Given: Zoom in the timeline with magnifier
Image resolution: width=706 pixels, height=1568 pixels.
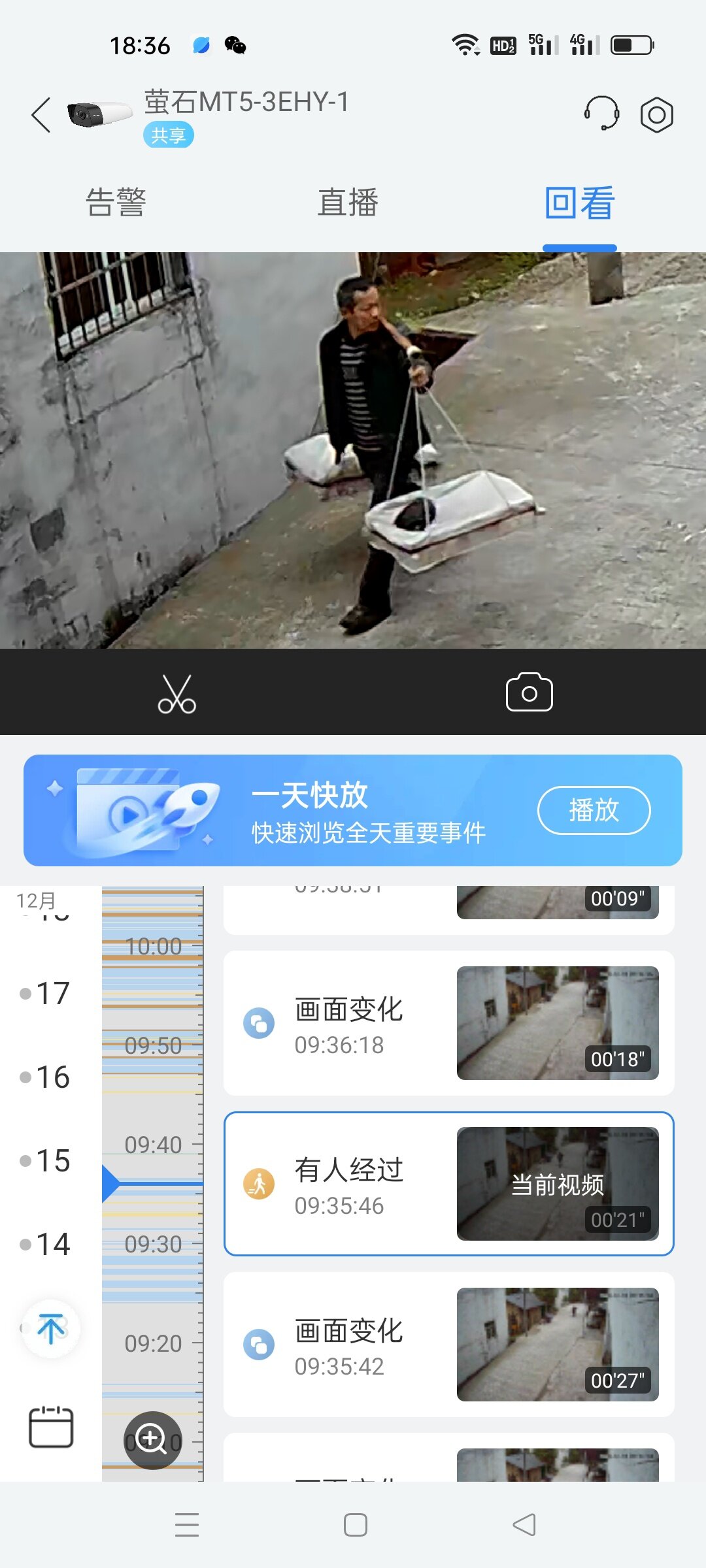Looking at the screenshot, I should (x=152, y=1440).
